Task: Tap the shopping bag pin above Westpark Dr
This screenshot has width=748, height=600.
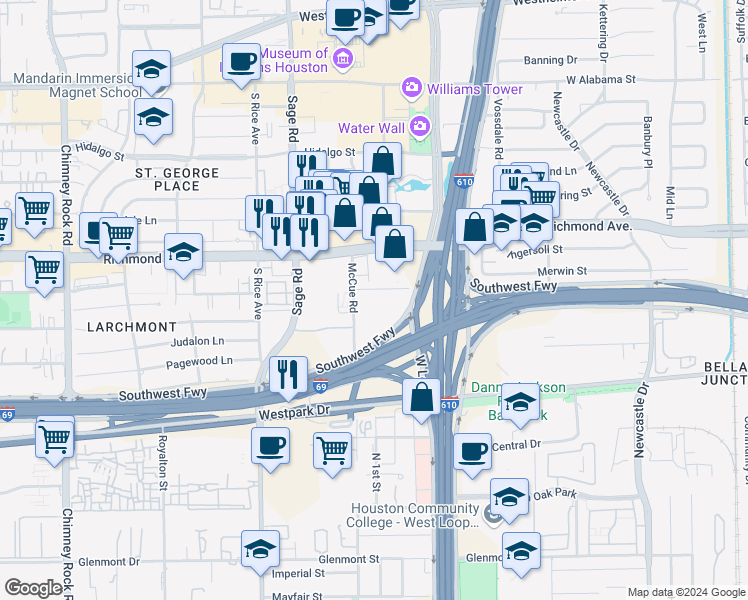Action: tap(423, 396)
